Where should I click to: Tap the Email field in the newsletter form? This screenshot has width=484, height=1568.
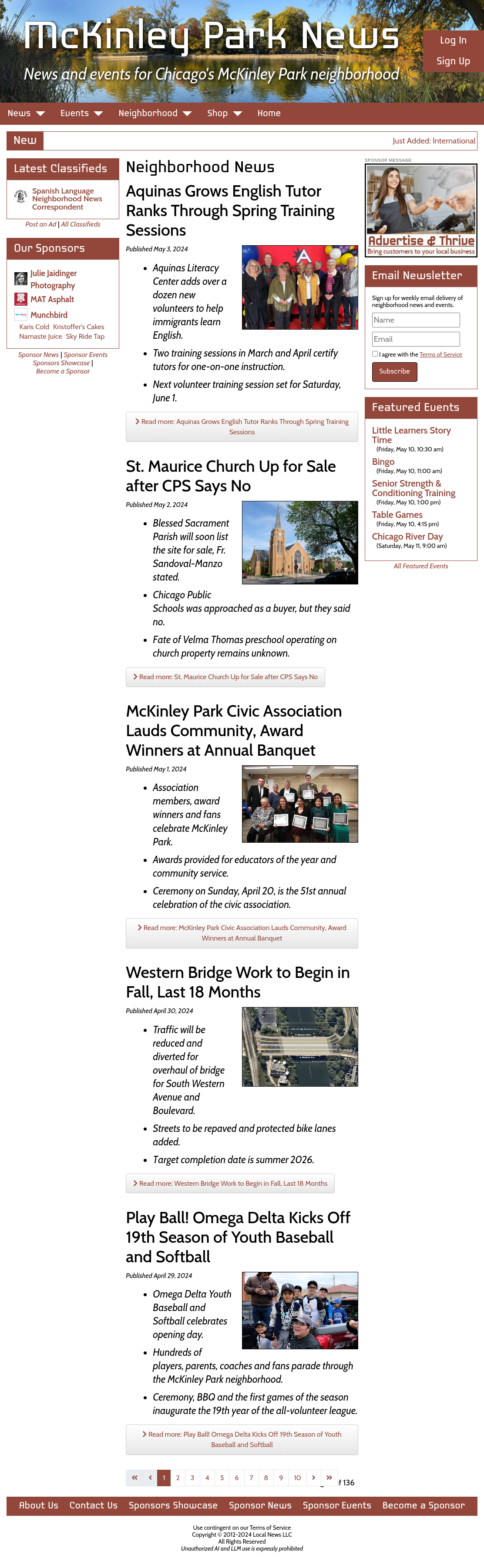click(x=416, y=339)
